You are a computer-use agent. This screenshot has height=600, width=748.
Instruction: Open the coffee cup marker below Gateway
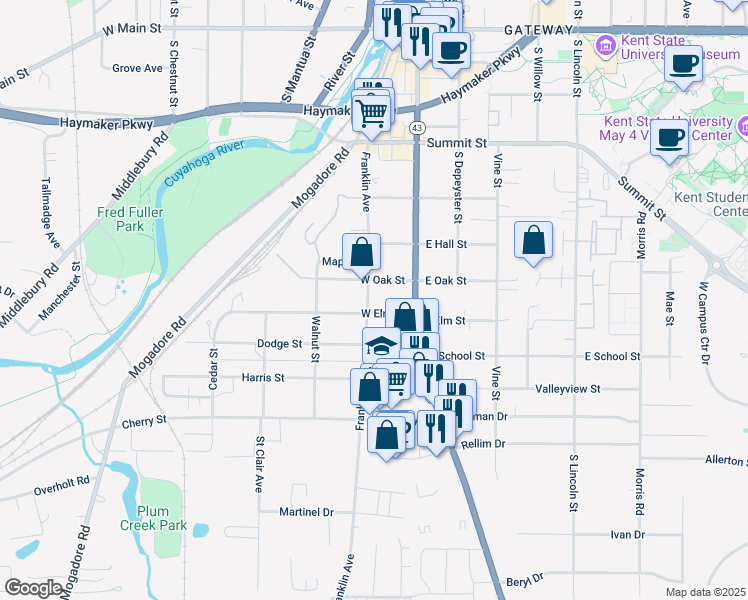(451, 51)
